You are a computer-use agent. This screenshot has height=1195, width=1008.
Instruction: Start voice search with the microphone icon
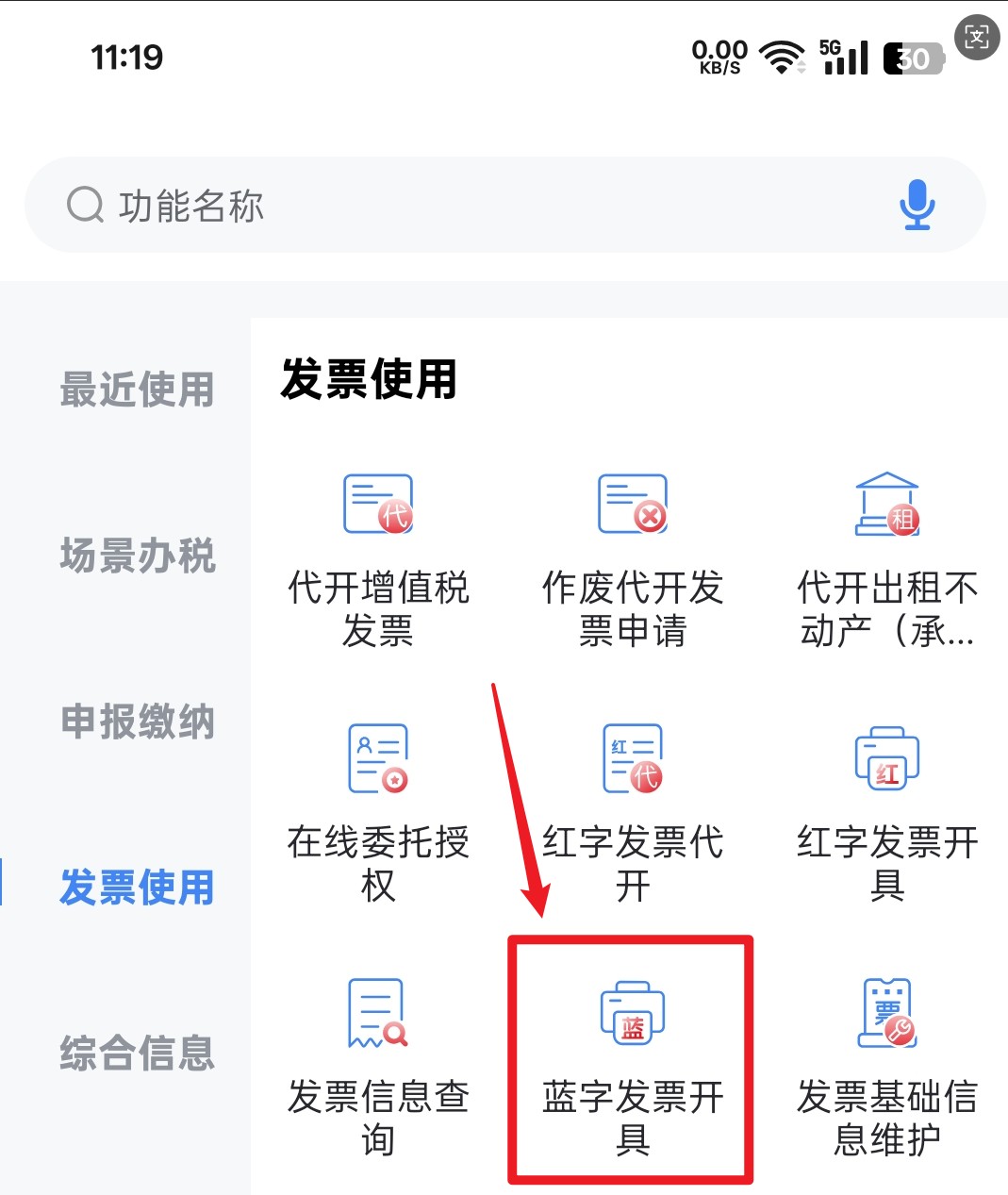point(917,206)
